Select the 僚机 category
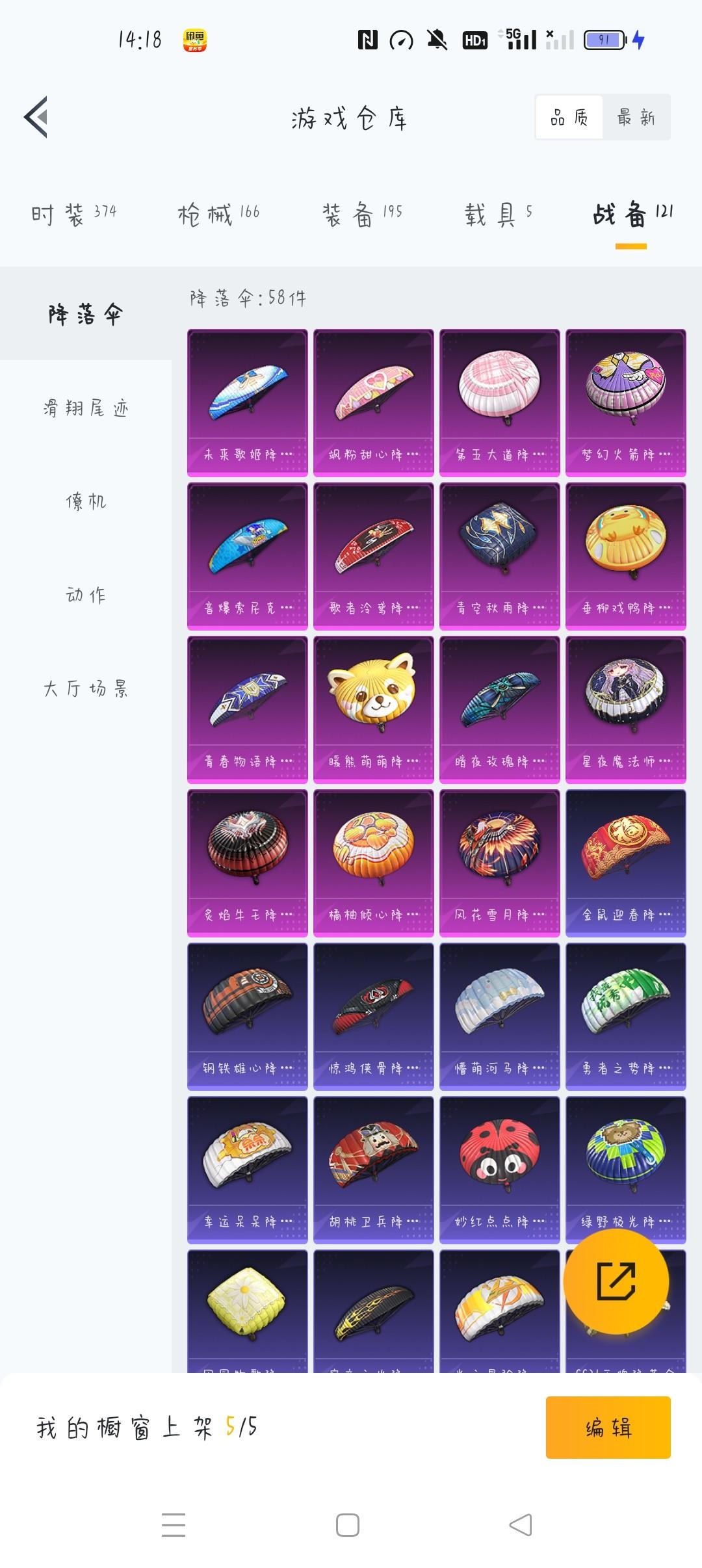This screenshot has width=702, height=1568. [86, 501]
